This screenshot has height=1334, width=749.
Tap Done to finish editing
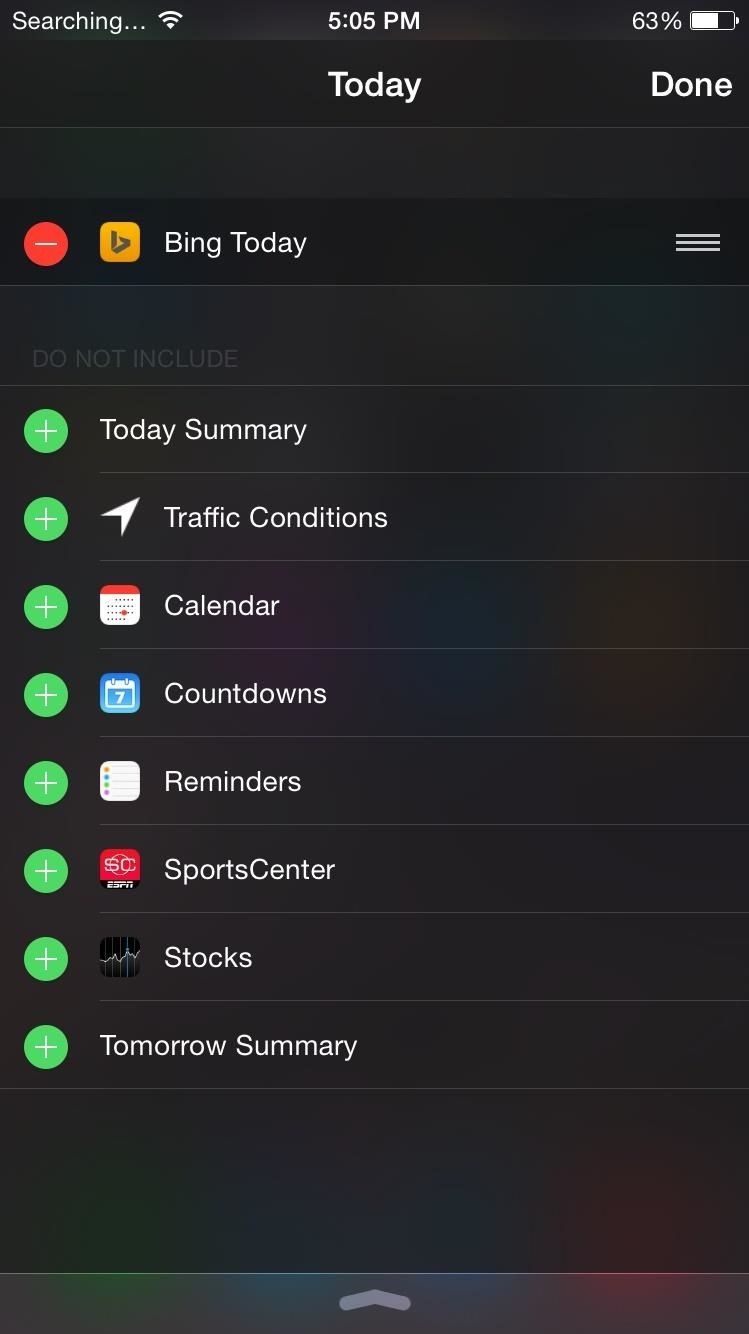tap(690, 84)
